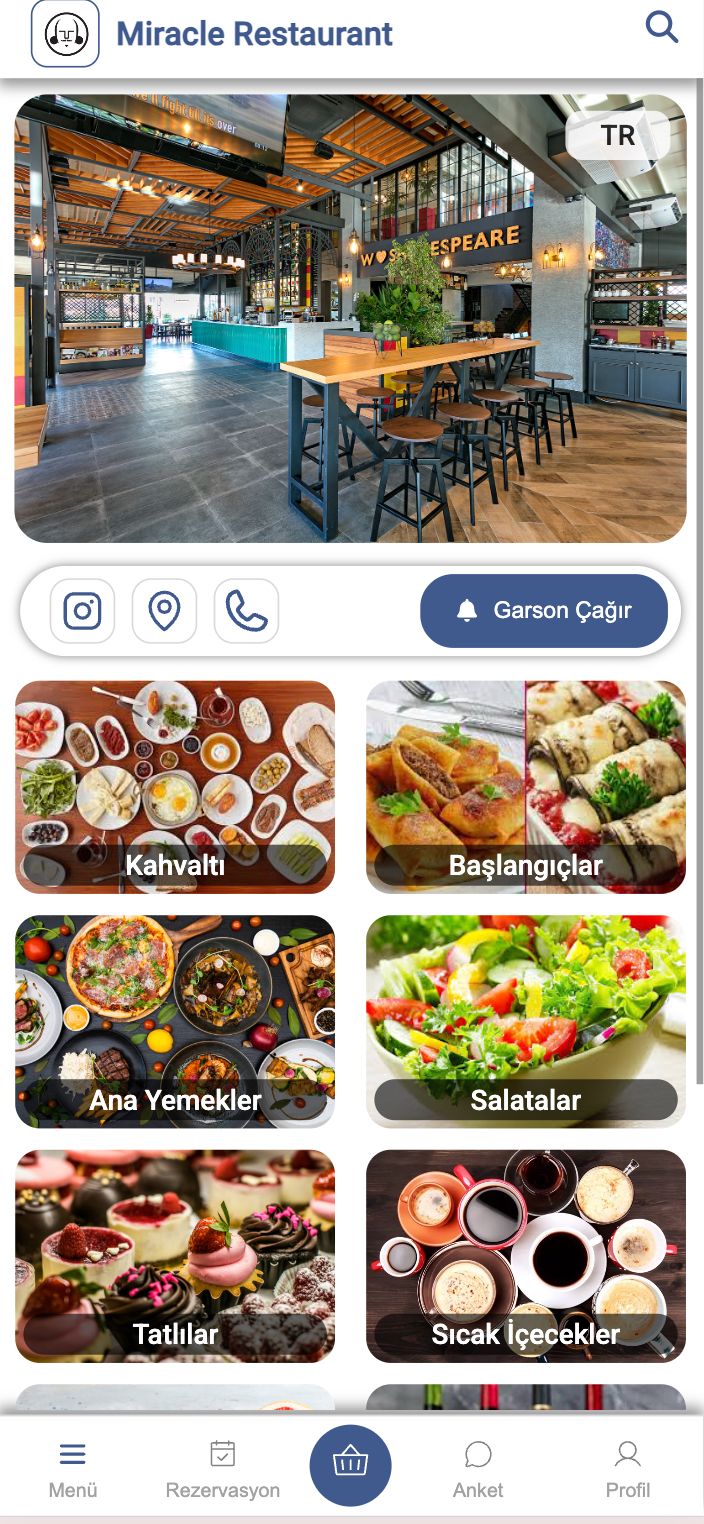Open the restaurant's Instagram page
This screenshot has width=704, height=1524.
[82, 610]
